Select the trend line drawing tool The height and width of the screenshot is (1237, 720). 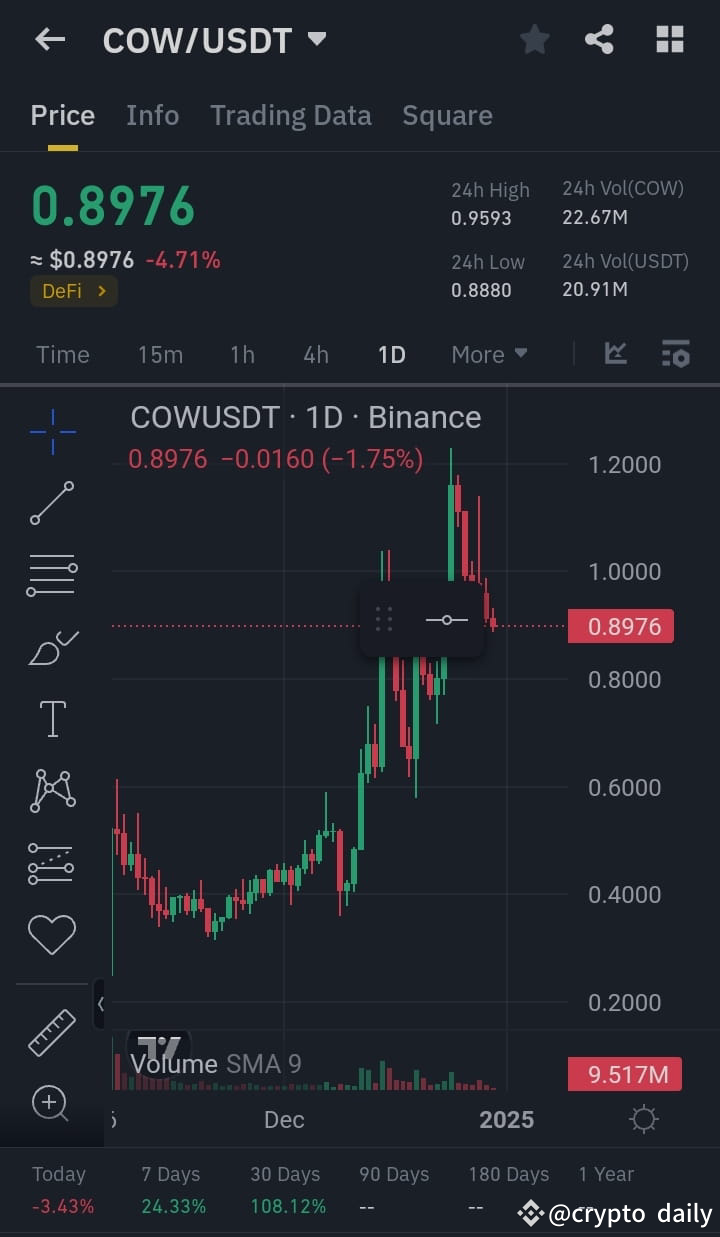[x=52, y=504]
